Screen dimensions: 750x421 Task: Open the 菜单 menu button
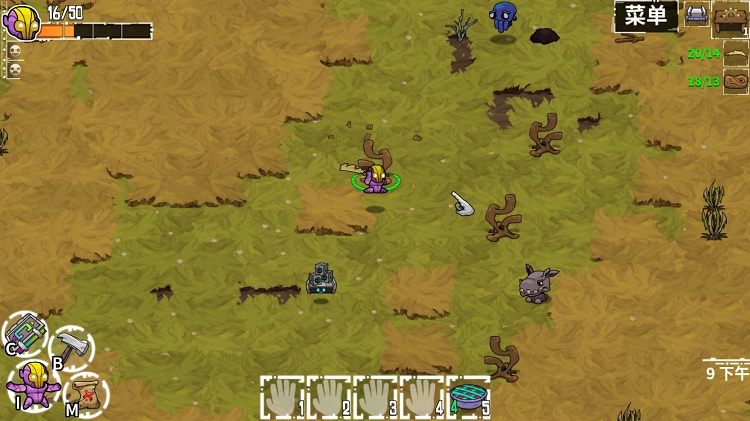pos(645,15)
